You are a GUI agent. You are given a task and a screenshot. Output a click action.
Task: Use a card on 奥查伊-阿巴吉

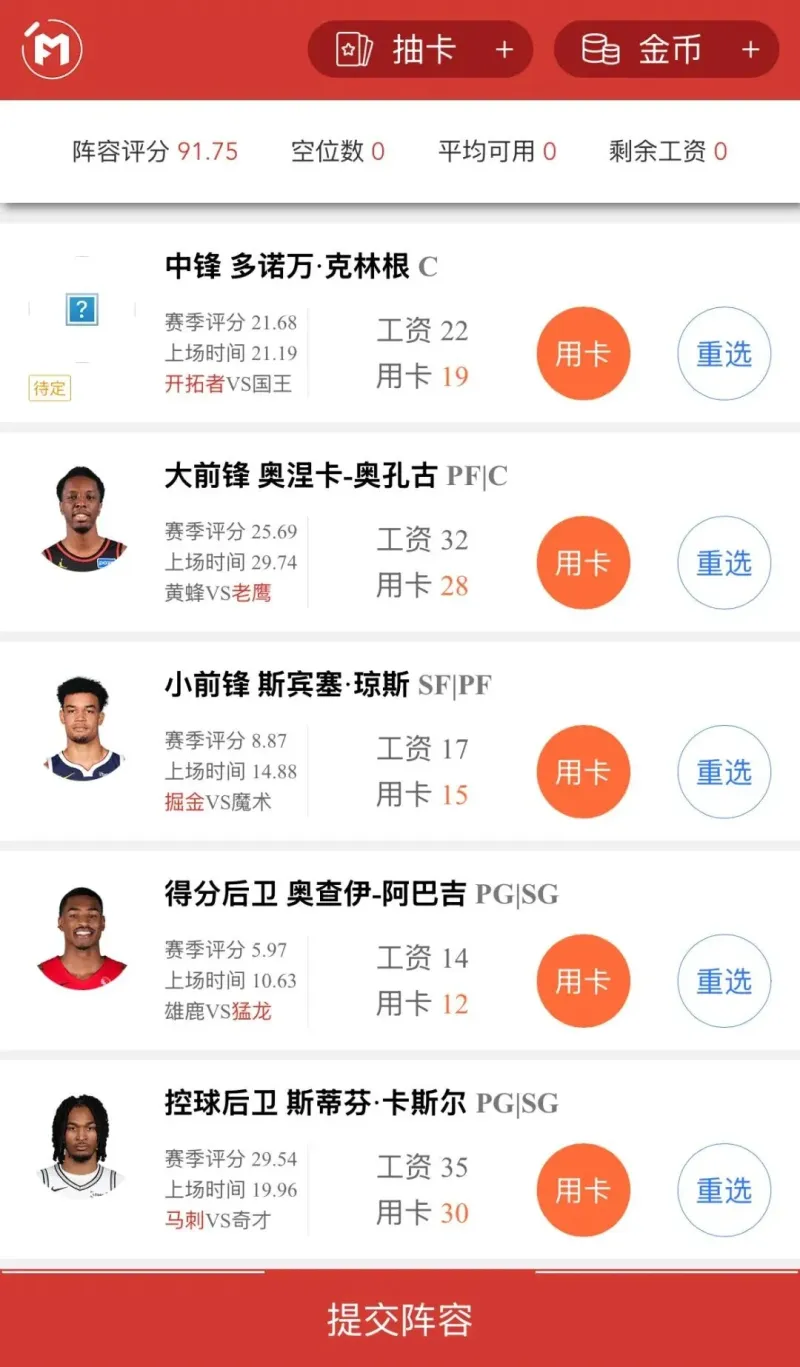click(583, 981)
